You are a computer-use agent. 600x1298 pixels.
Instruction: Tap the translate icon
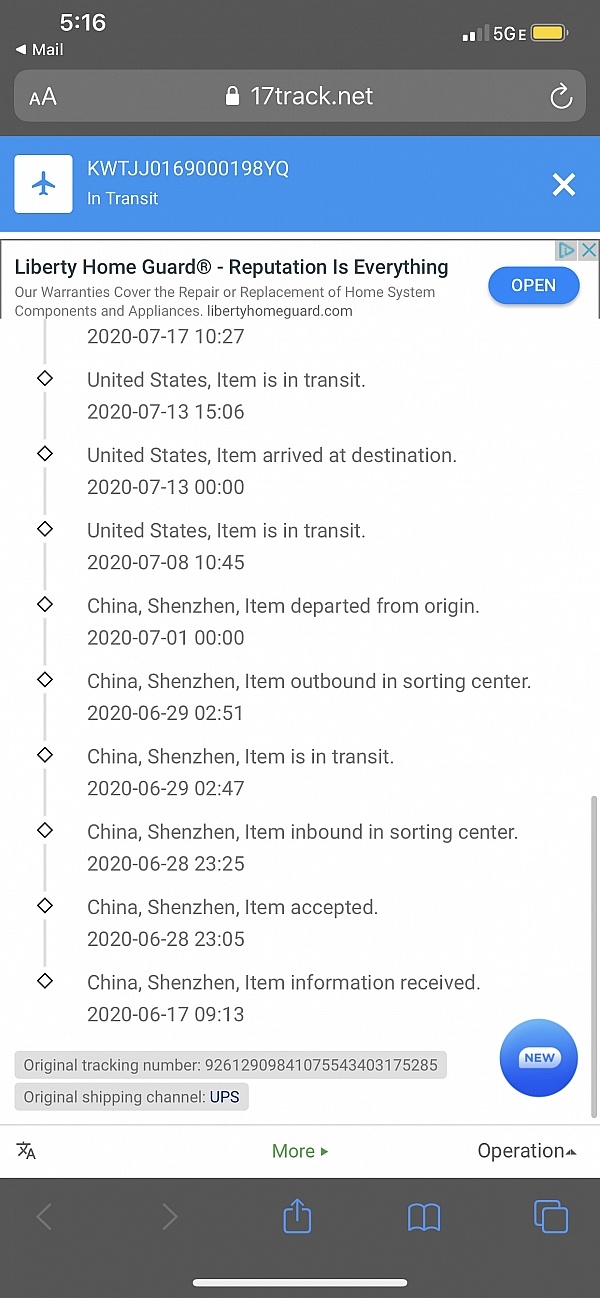click(27, 1151)
